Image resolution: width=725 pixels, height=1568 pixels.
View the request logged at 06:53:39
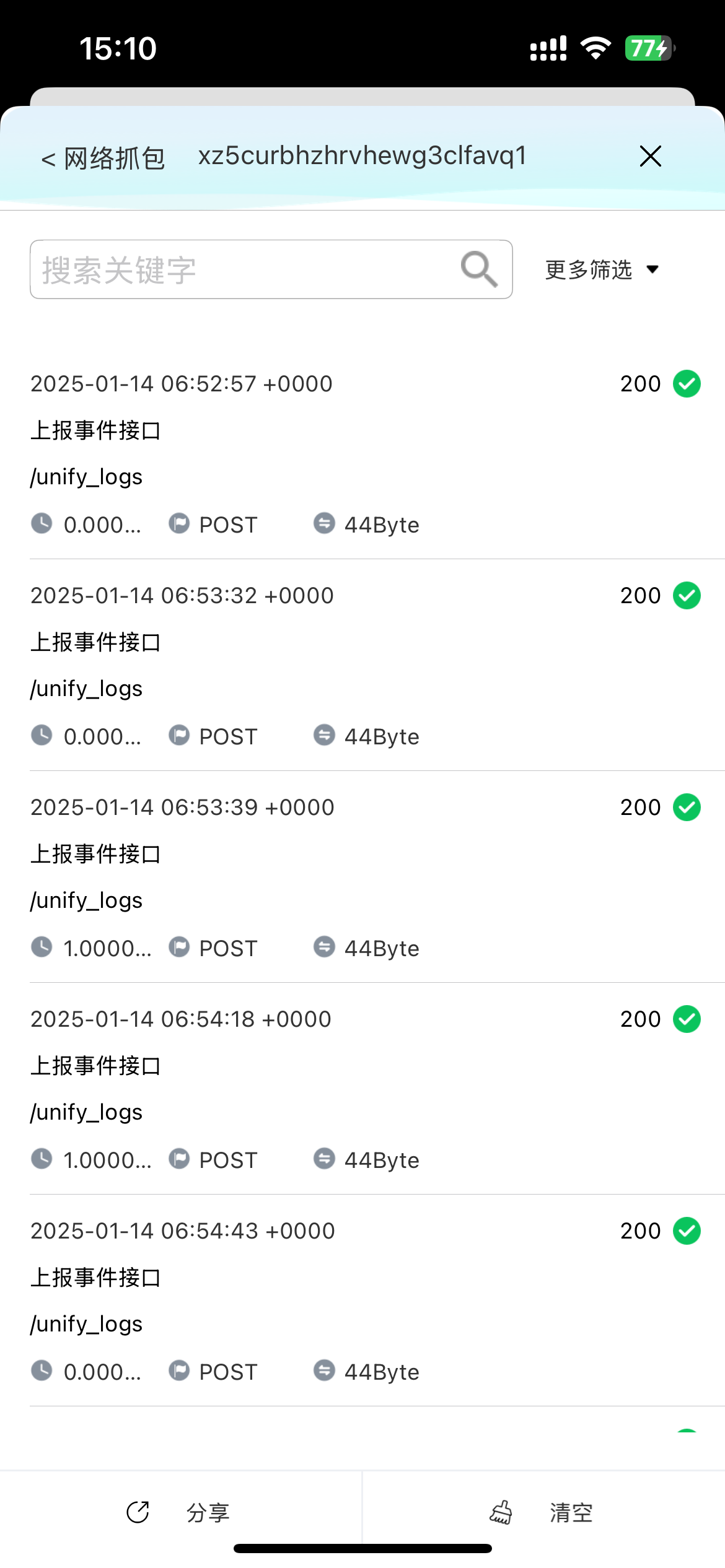tap(362, 877)
